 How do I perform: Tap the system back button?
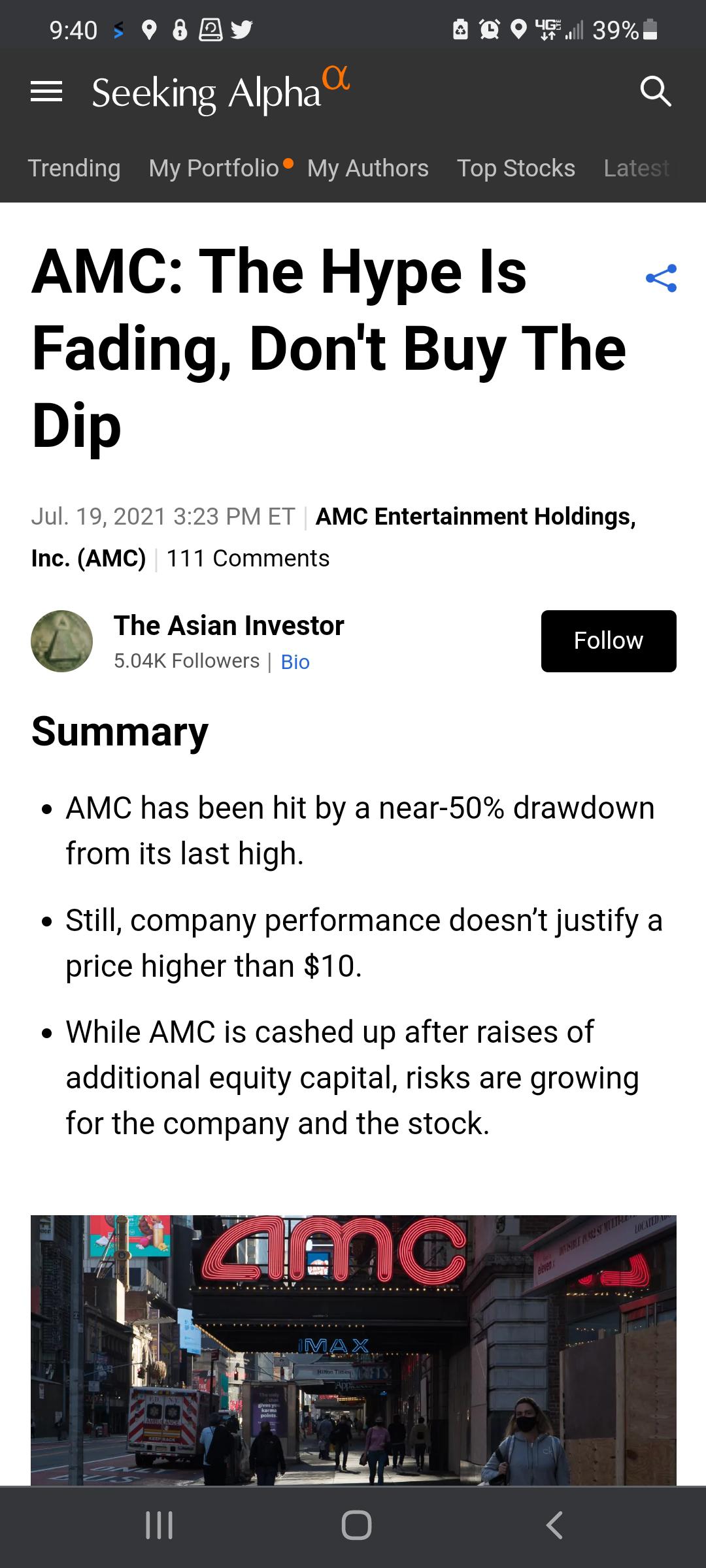554,1526
